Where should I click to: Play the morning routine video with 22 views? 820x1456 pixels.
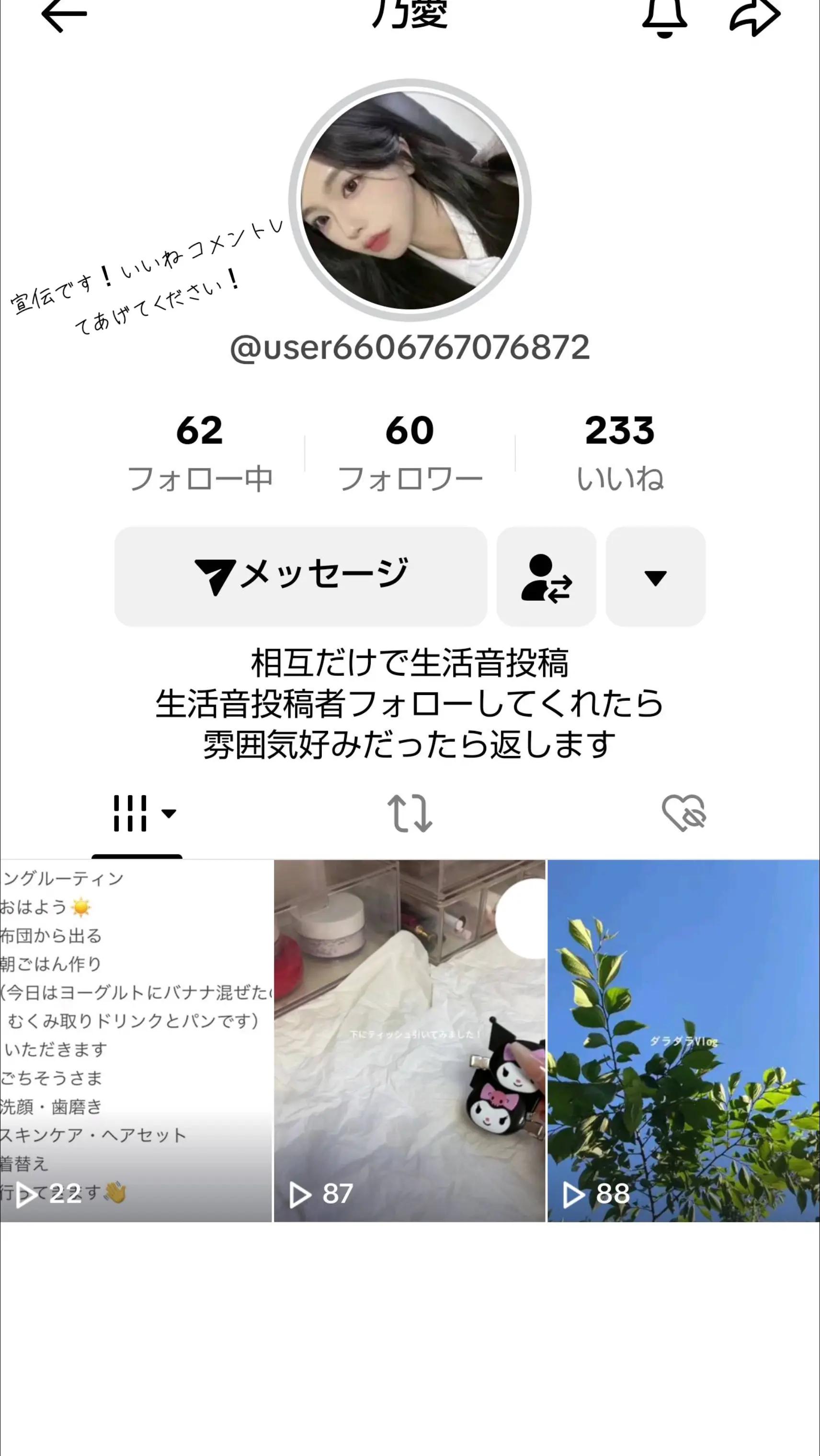pos(136,1040)
